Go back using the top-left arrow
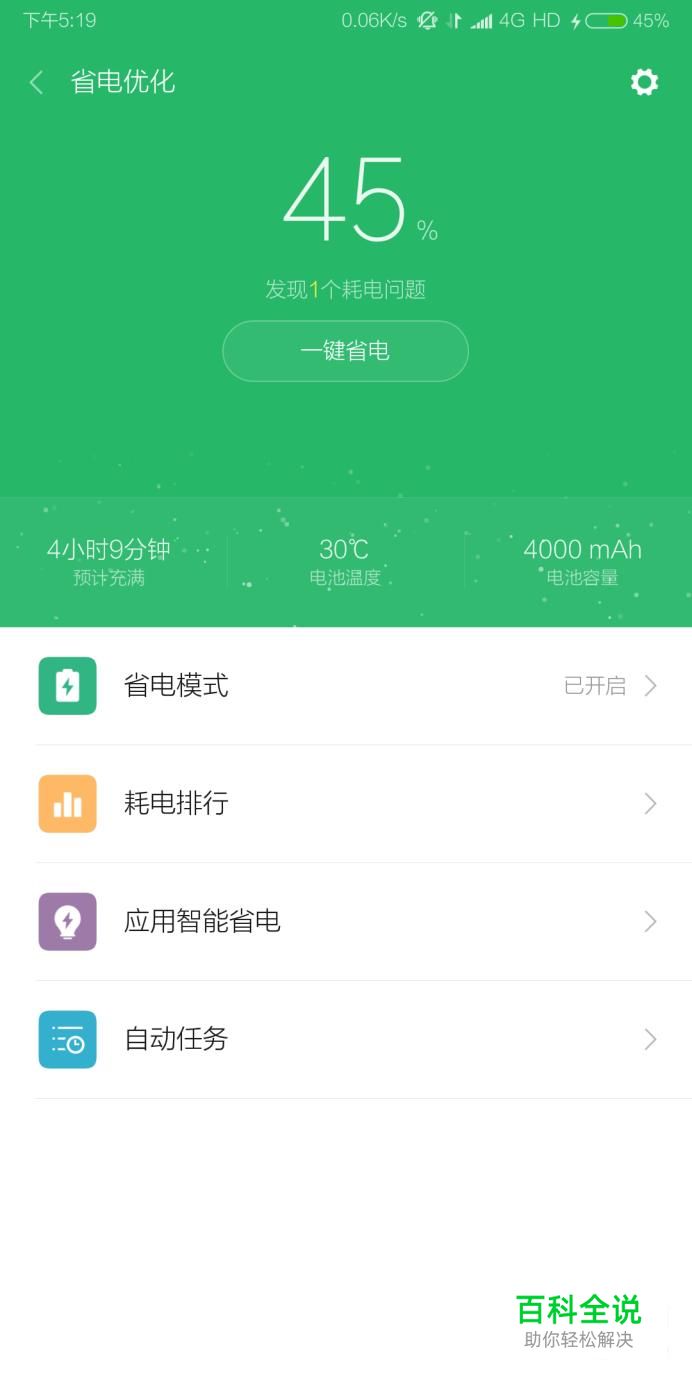The height and width of the screenshot is (1384, 692). (37, 82)
